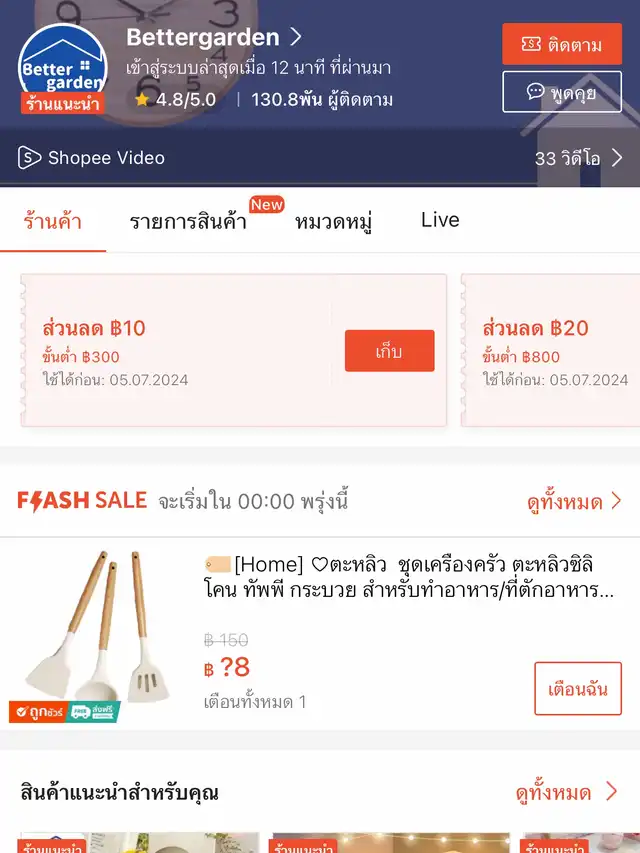Set a reminder with เตือนฉัน button
This screenshot has height=853, width=640.
(577, 688)
